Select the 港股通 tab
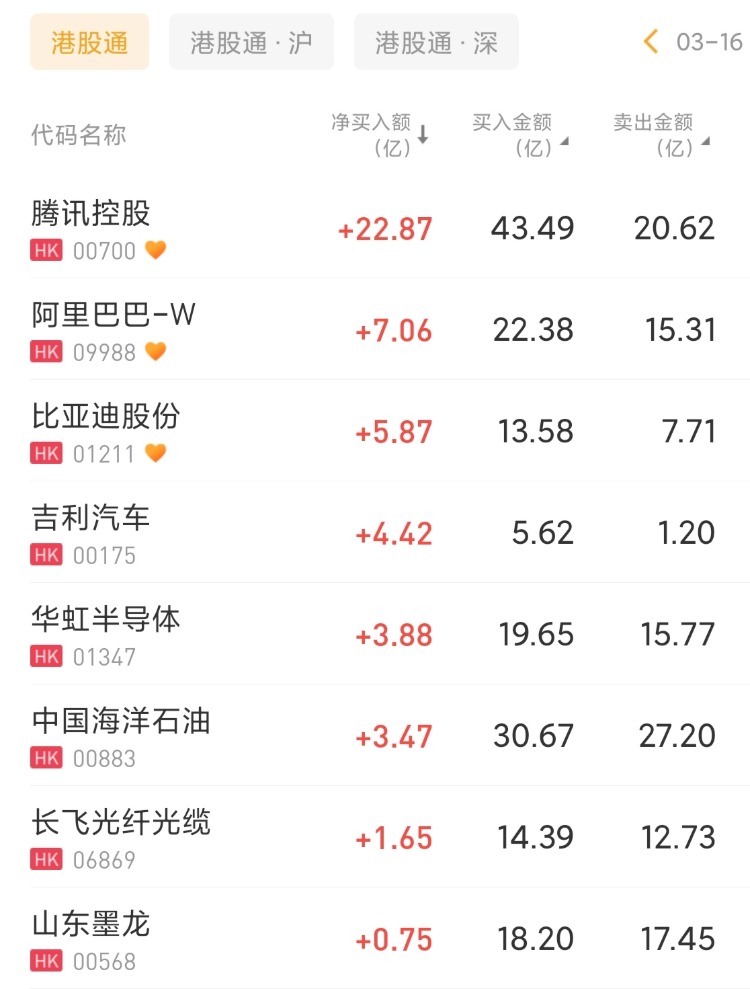750x989 pixels. coord(89,42)
